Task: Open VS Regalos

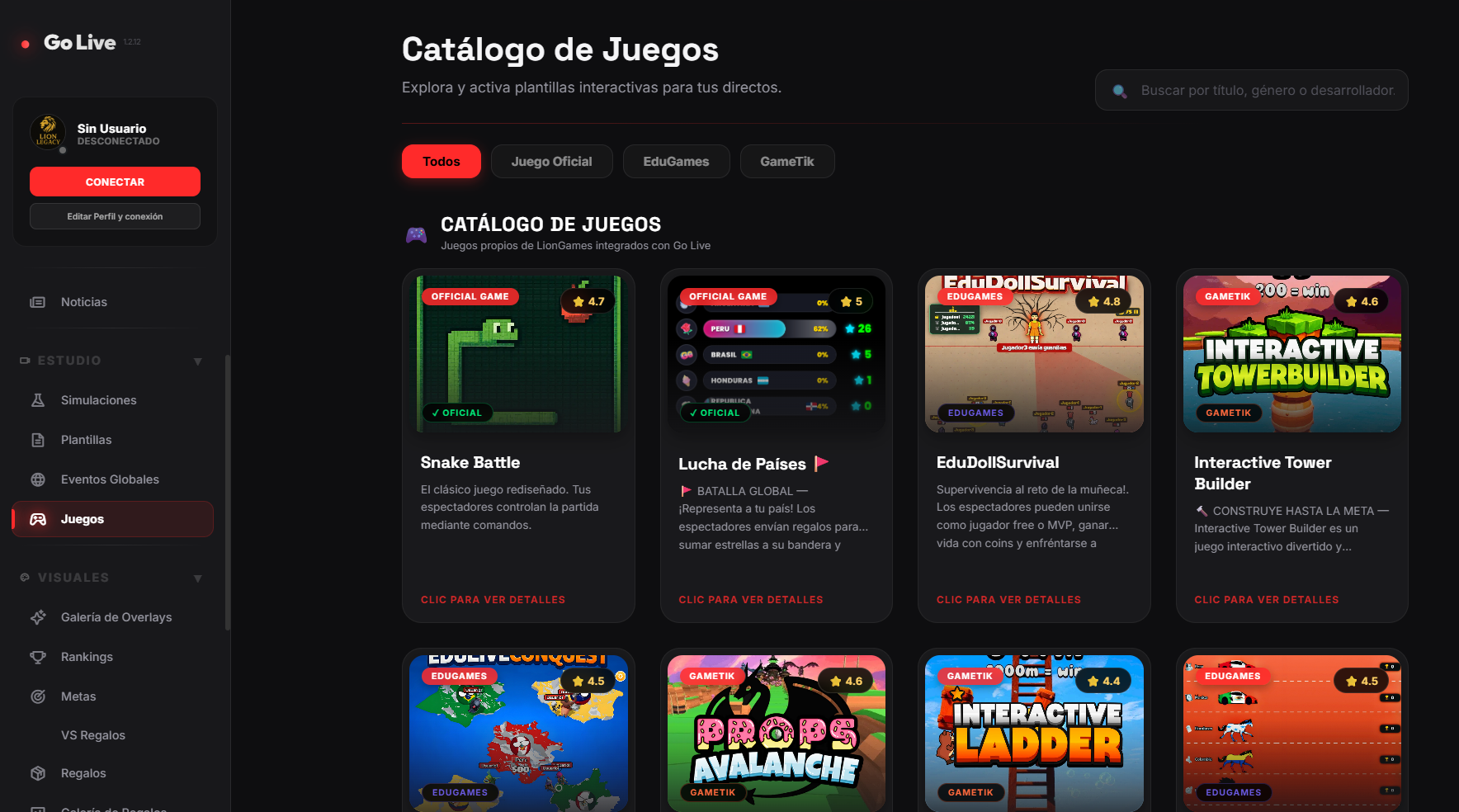Action: (92, 735)
